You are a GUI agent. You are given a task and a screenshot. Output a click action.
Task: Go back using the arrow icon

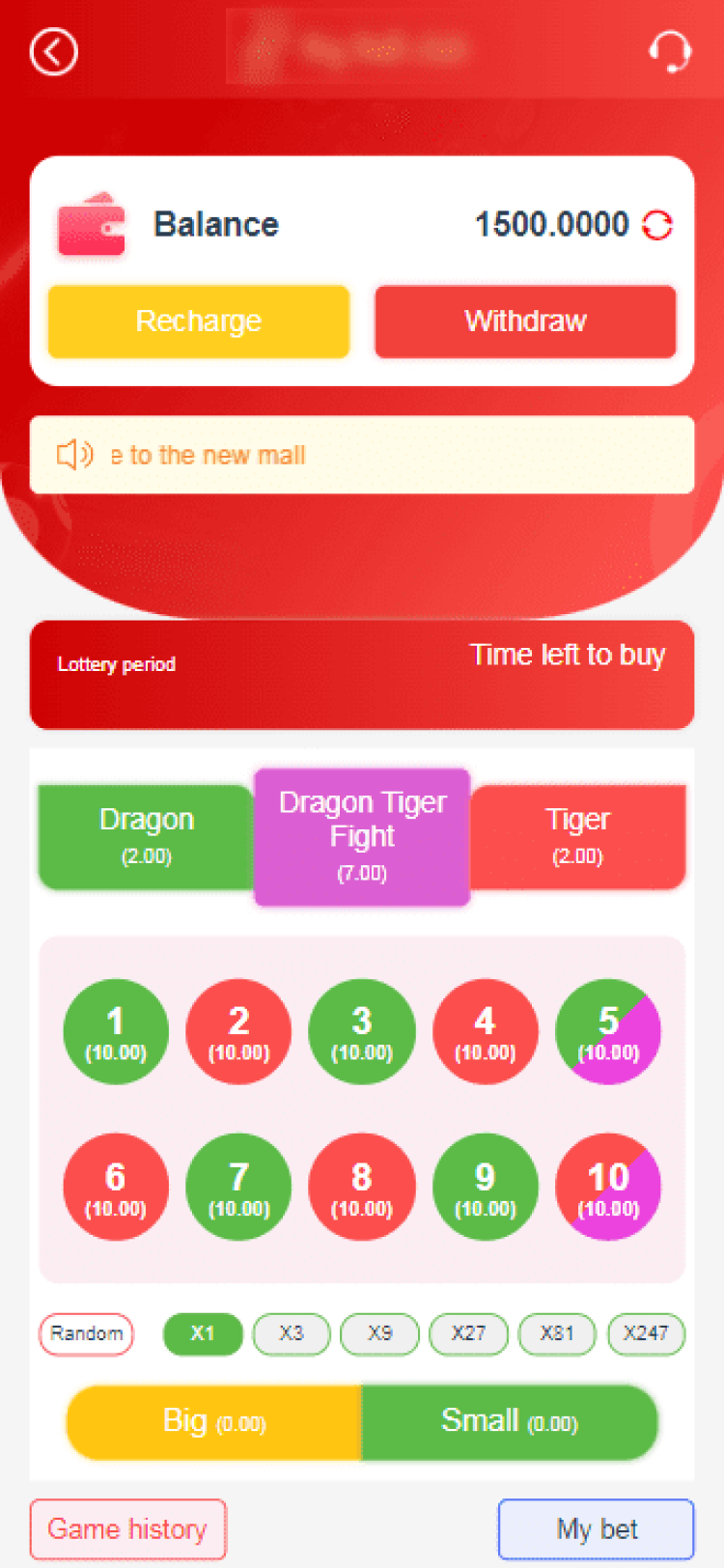point(54,51)
